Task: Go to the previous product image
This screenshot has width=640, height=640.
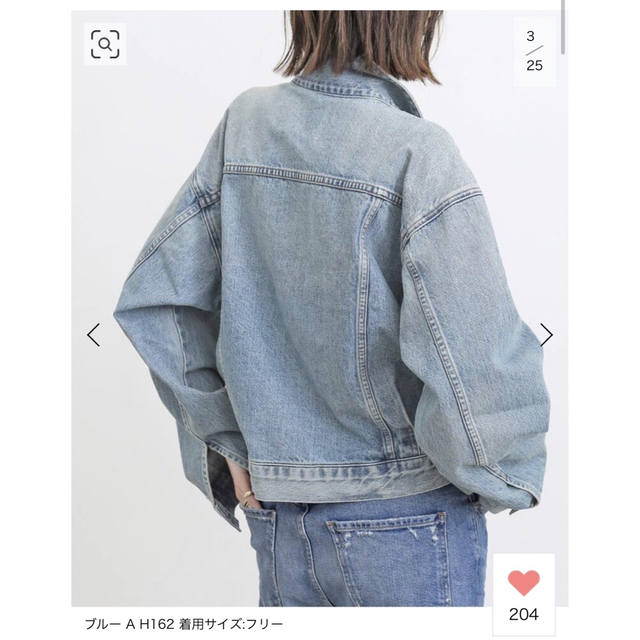Action: coord(94,335)
